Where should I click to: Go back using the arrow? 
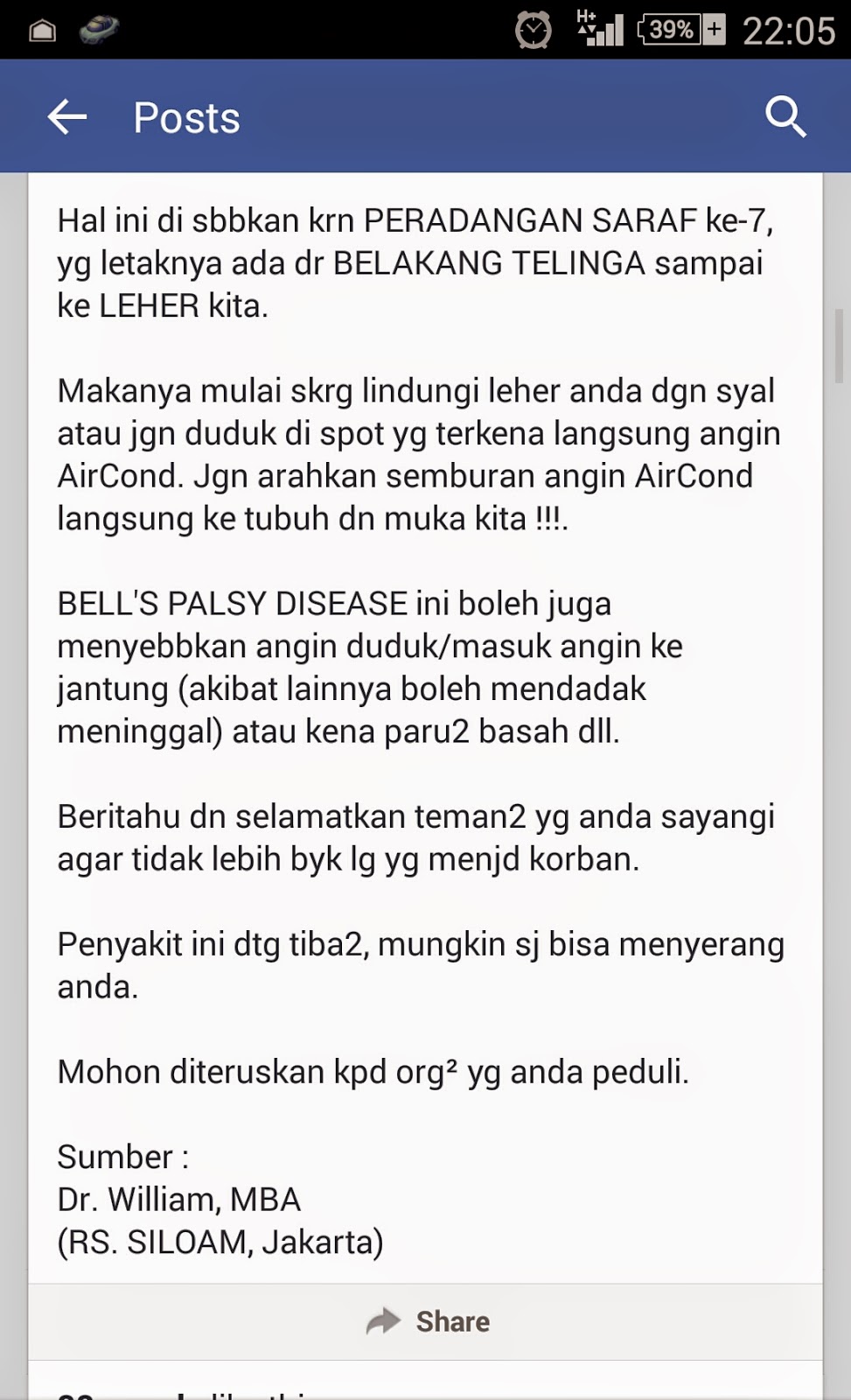tap(66, 117)
